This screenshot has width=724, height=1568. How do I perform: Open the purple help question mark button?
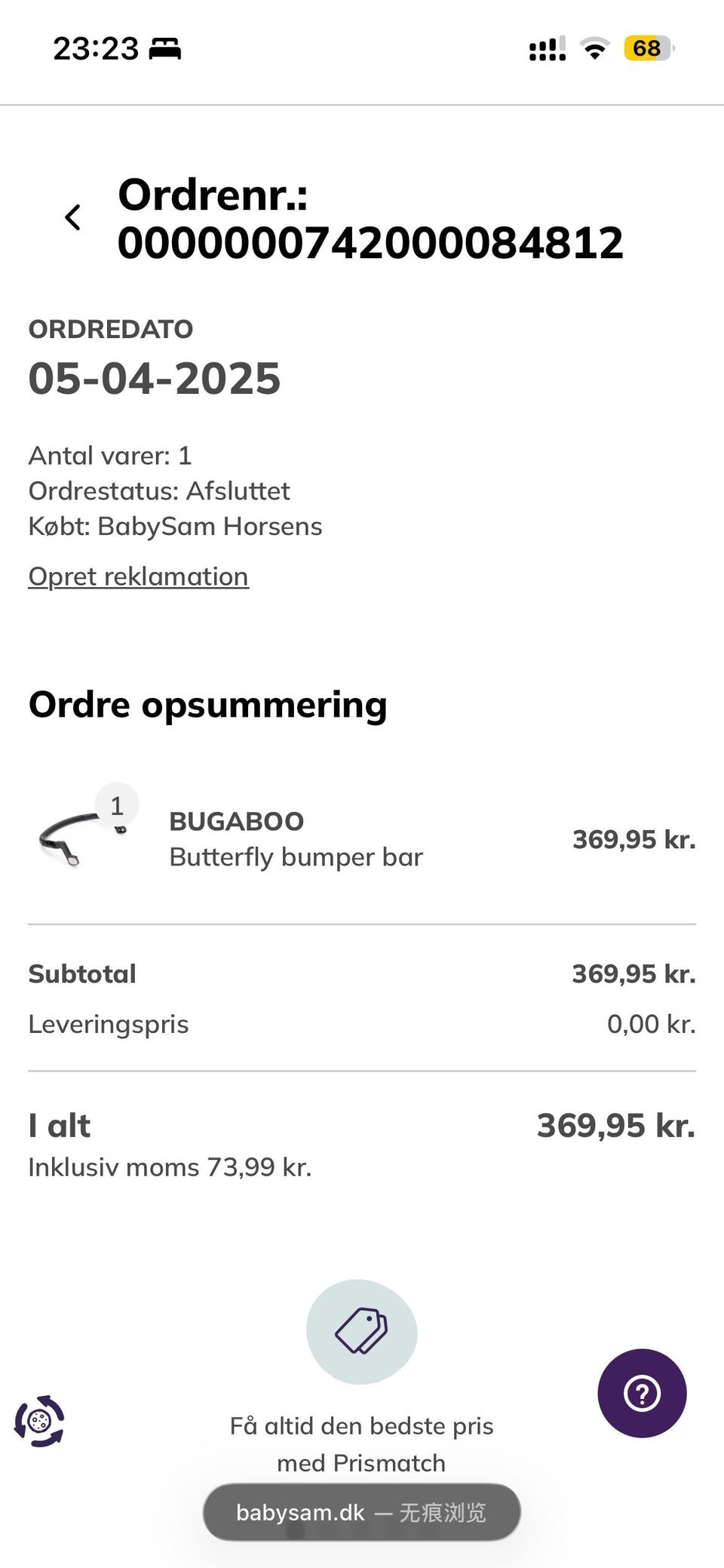[642, 1393]
